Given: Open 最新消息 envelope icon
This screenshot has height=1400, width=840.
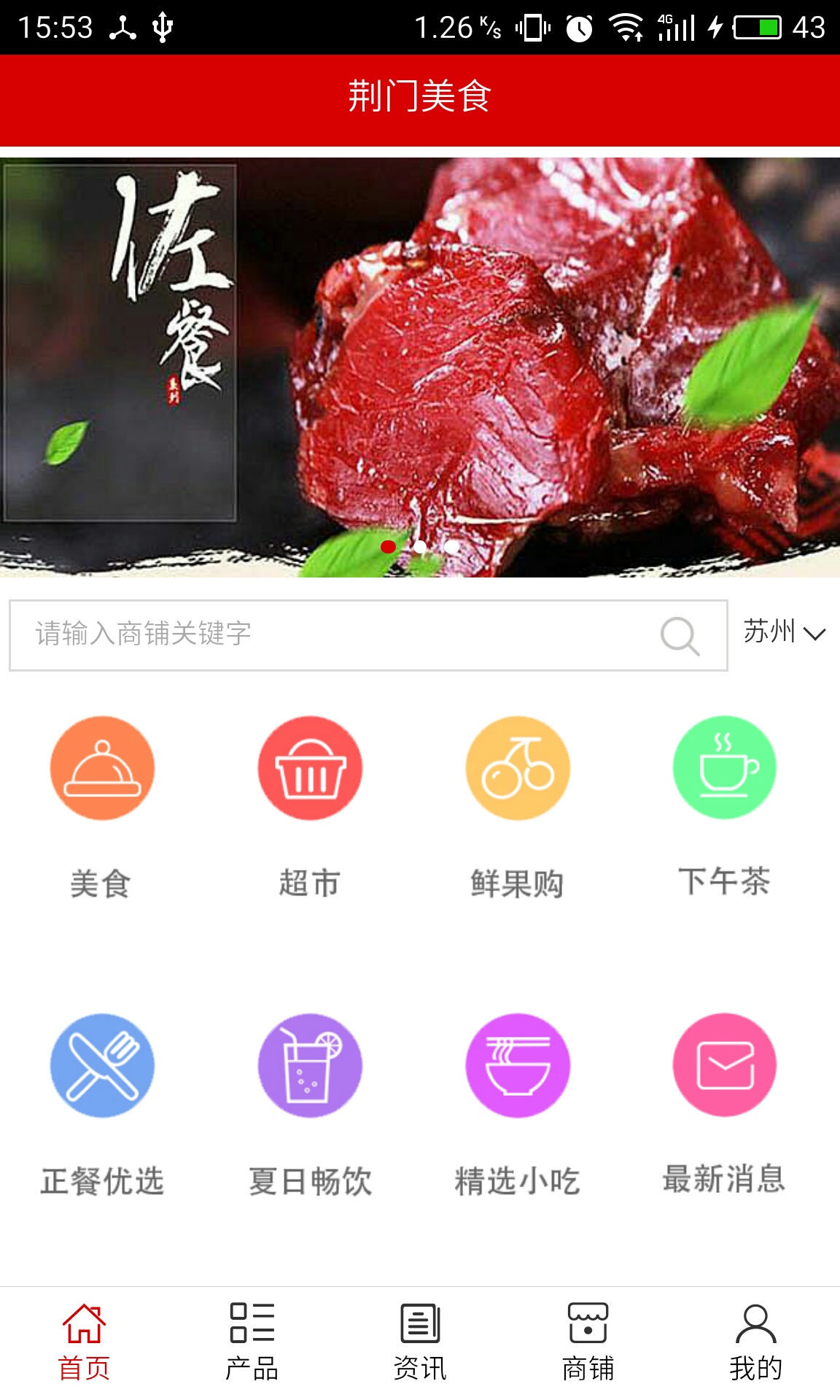Looking at the screenshot, I should 724,1066.
